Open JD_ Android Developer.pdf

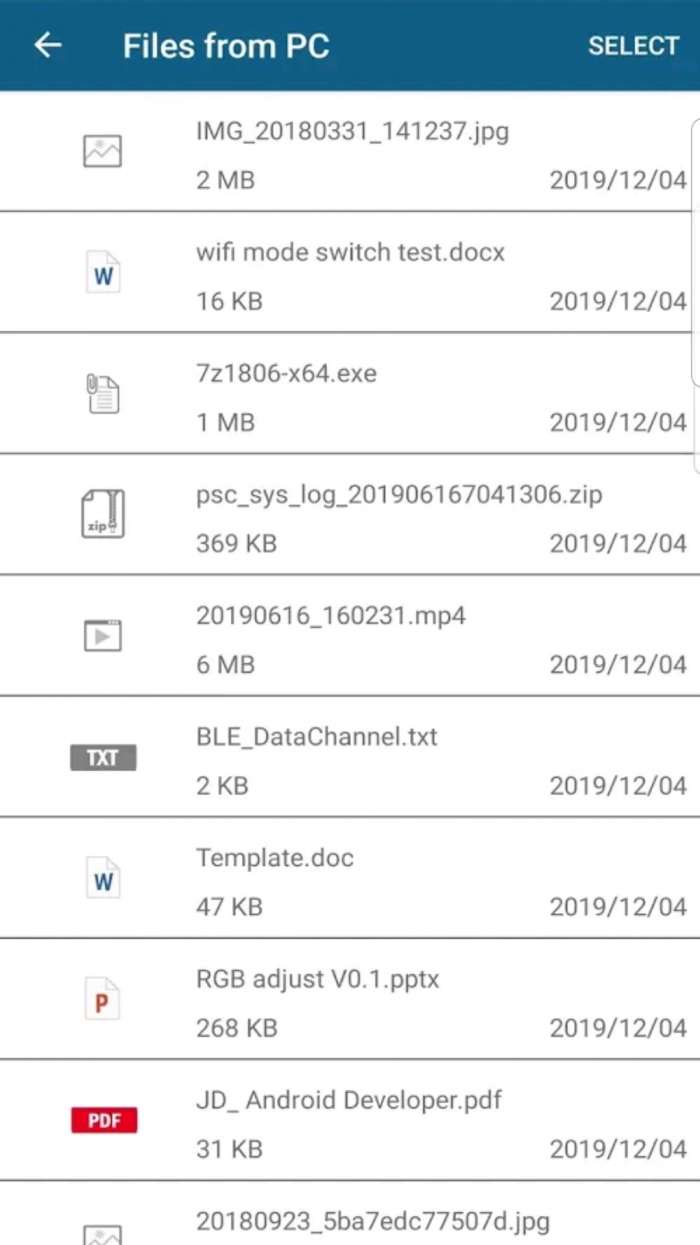(350, 1119)
